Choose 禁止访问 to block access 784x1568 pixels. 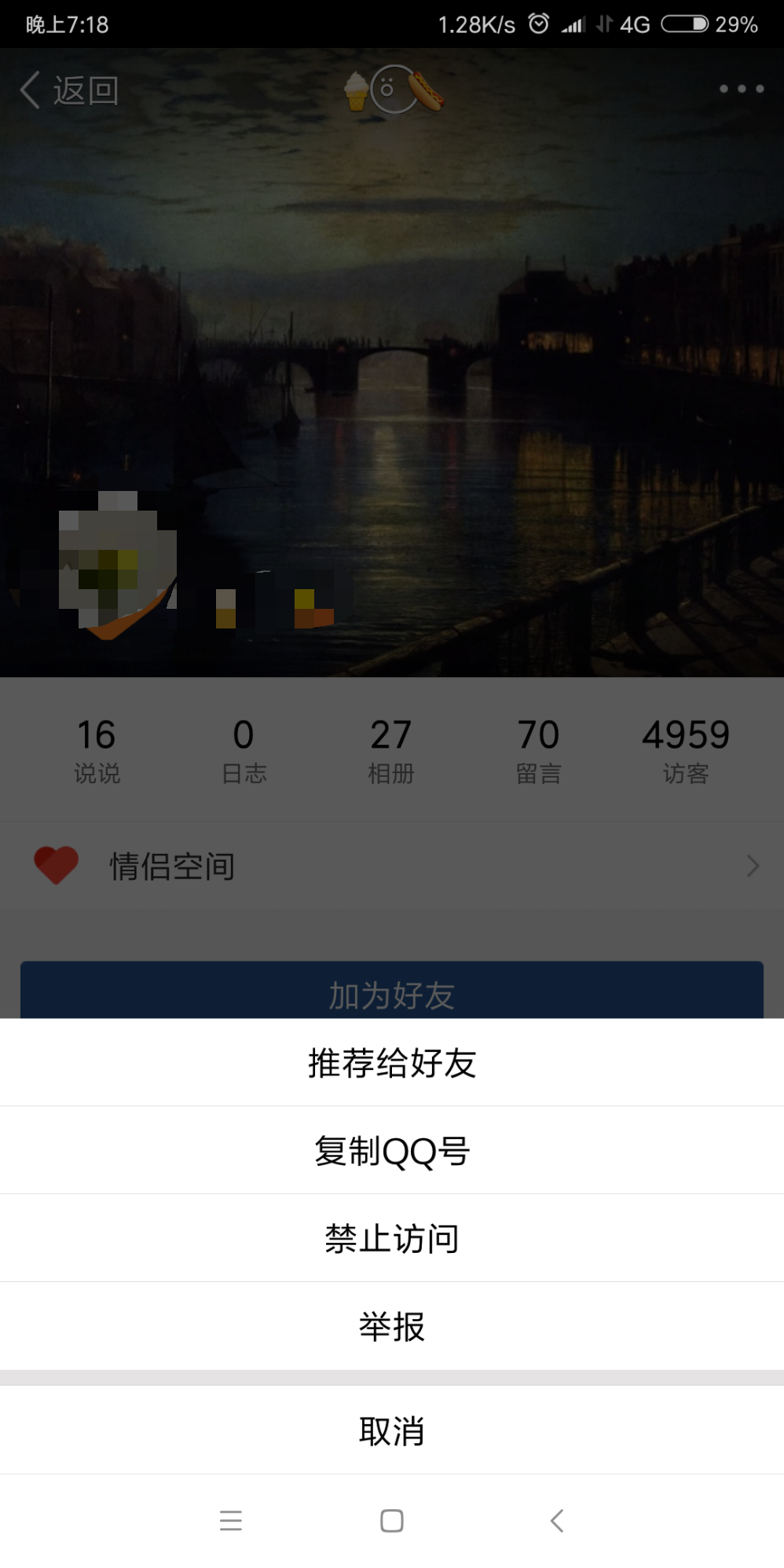pos(392,1239)
